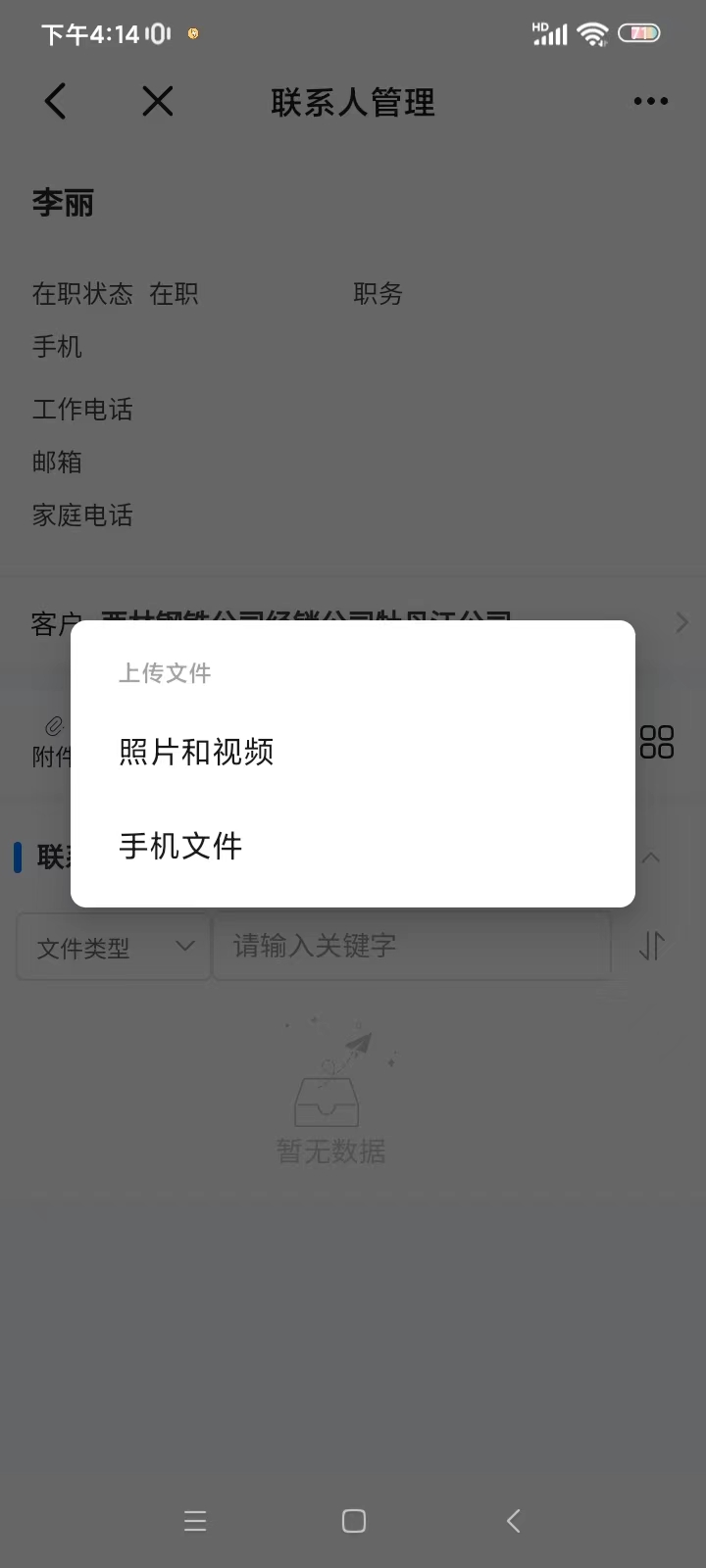
Task: Go back with the top-left arrow
Action: 56,101
